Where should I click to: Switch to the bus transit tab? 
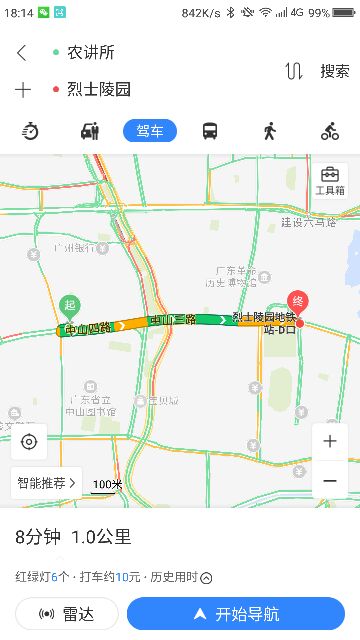pyautogui.click(x=210, y=131)
